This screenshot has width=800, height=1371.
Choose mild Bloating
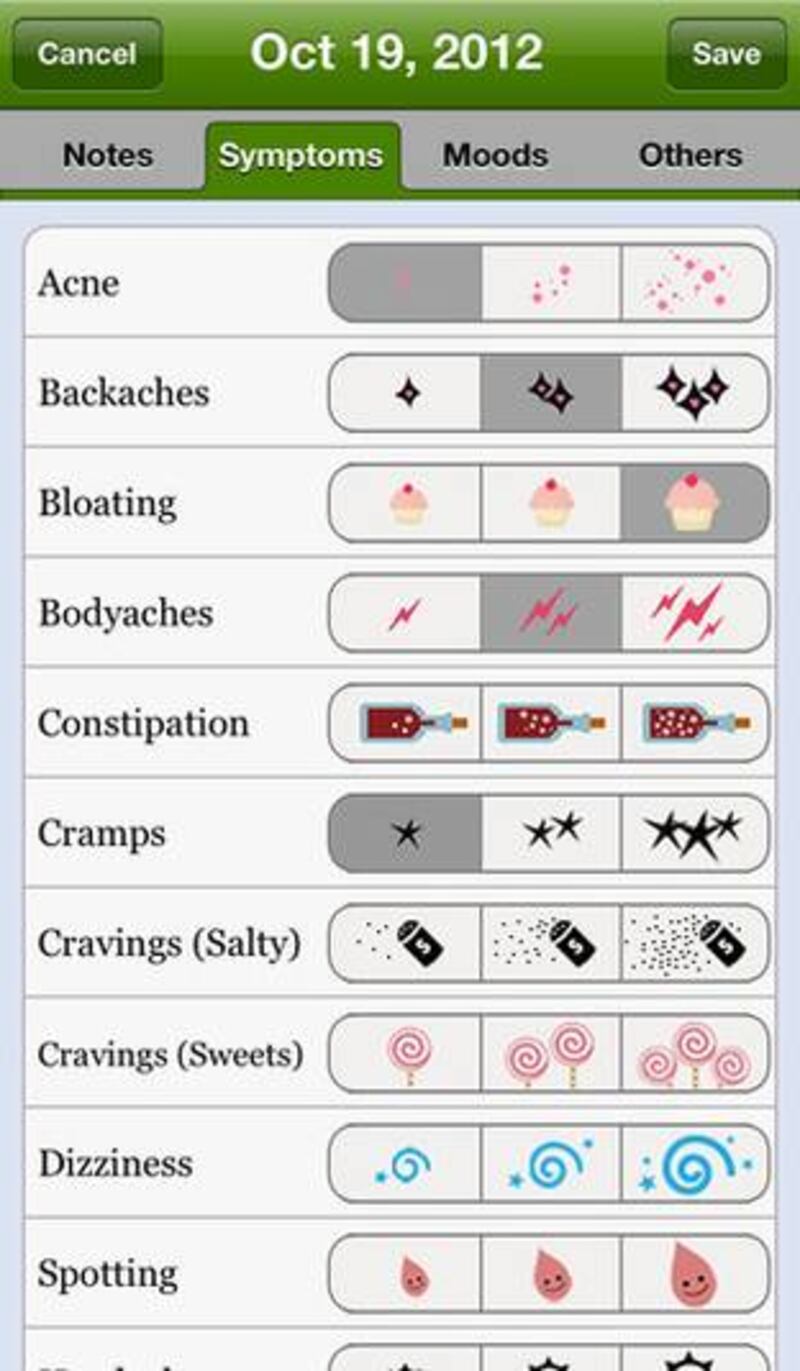406,503
